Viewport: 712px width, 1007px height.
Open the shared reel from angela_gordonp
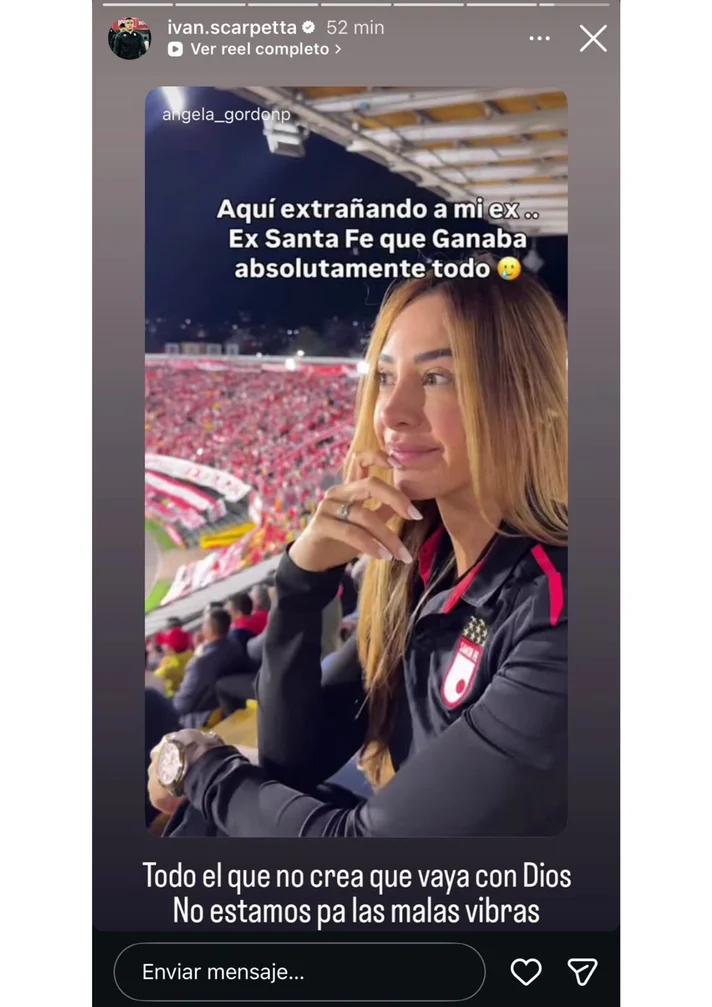[356, 461]
